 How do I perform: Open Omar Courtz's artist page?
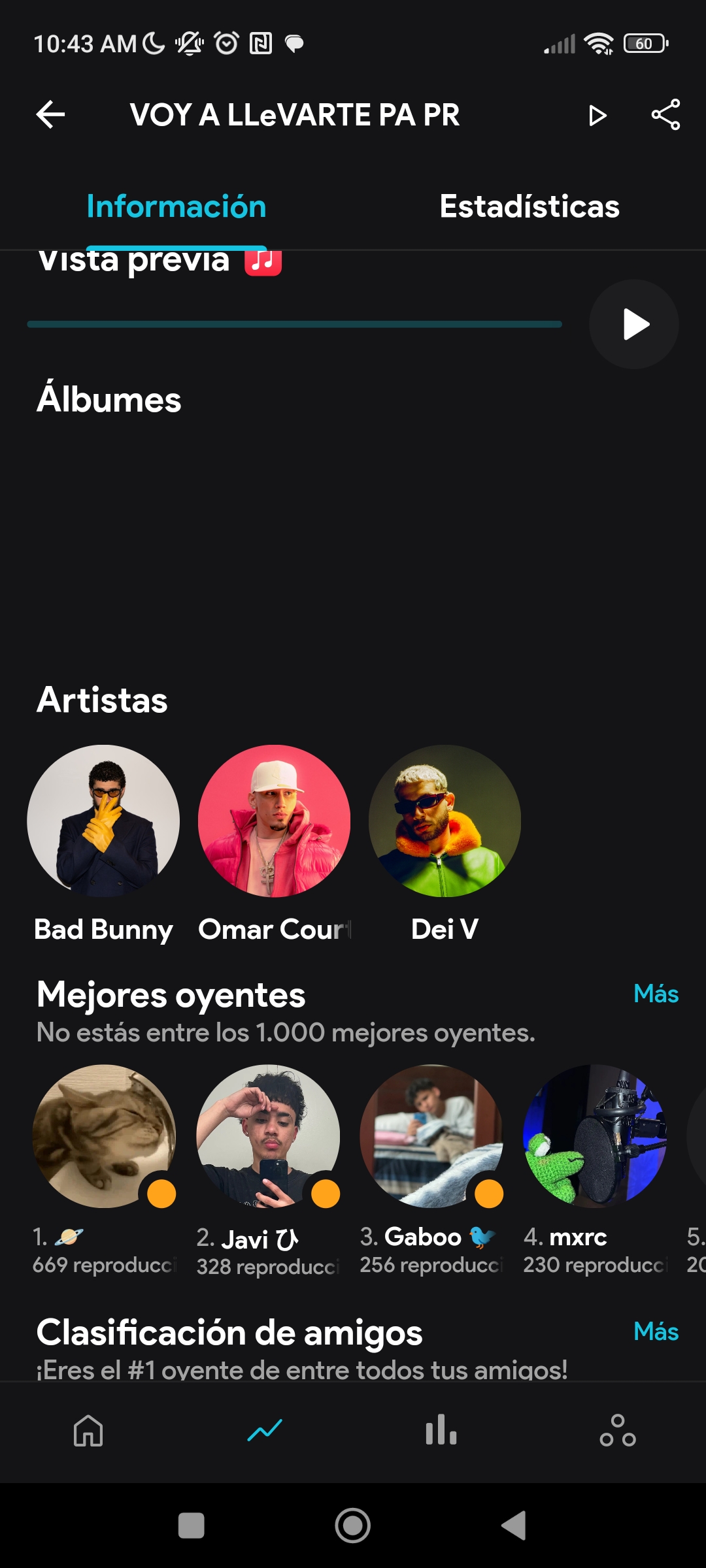[274, 821]
